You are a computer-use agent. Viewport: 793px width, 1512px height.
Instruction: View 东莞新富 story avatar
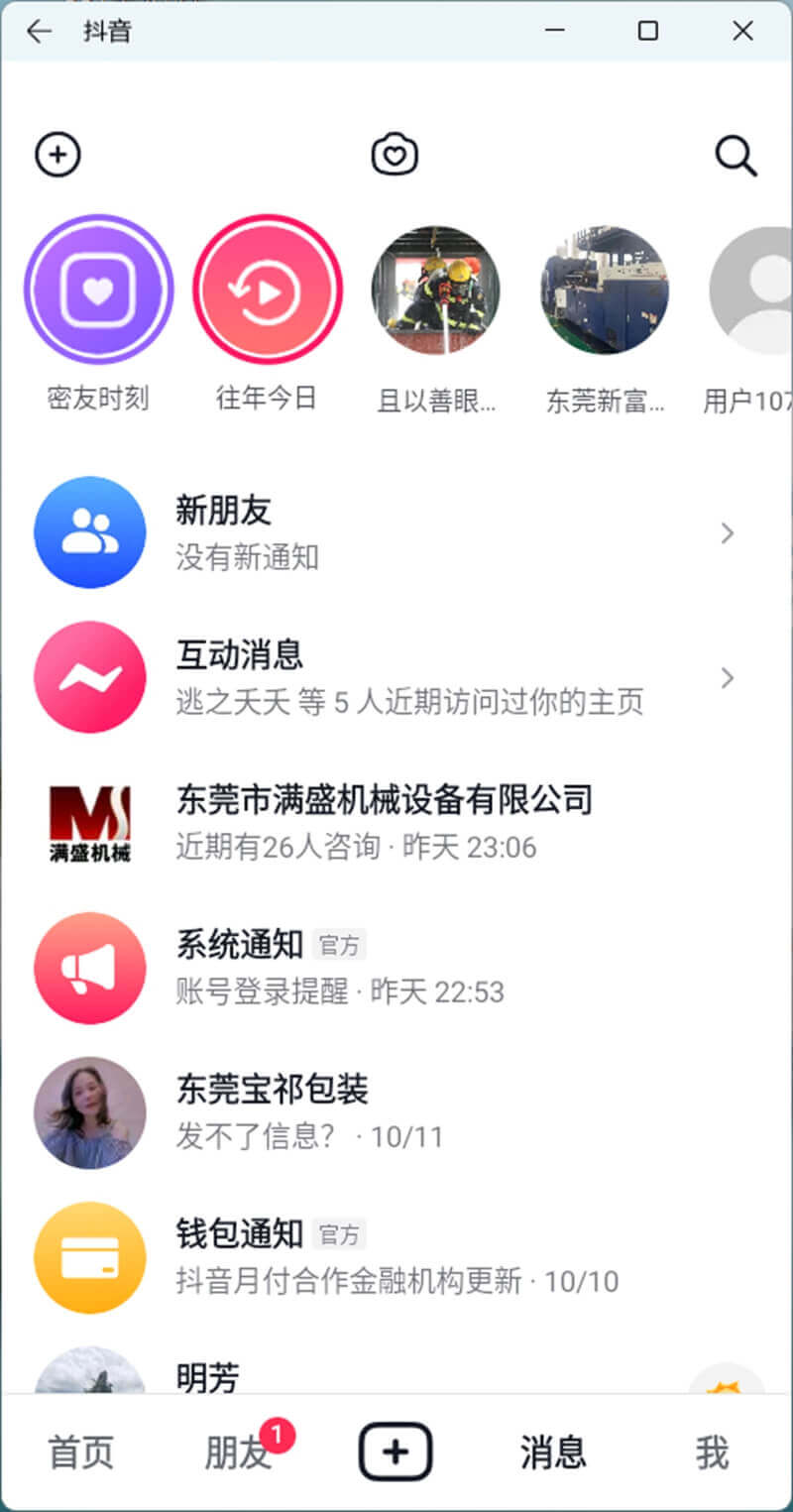pos(605,291)
